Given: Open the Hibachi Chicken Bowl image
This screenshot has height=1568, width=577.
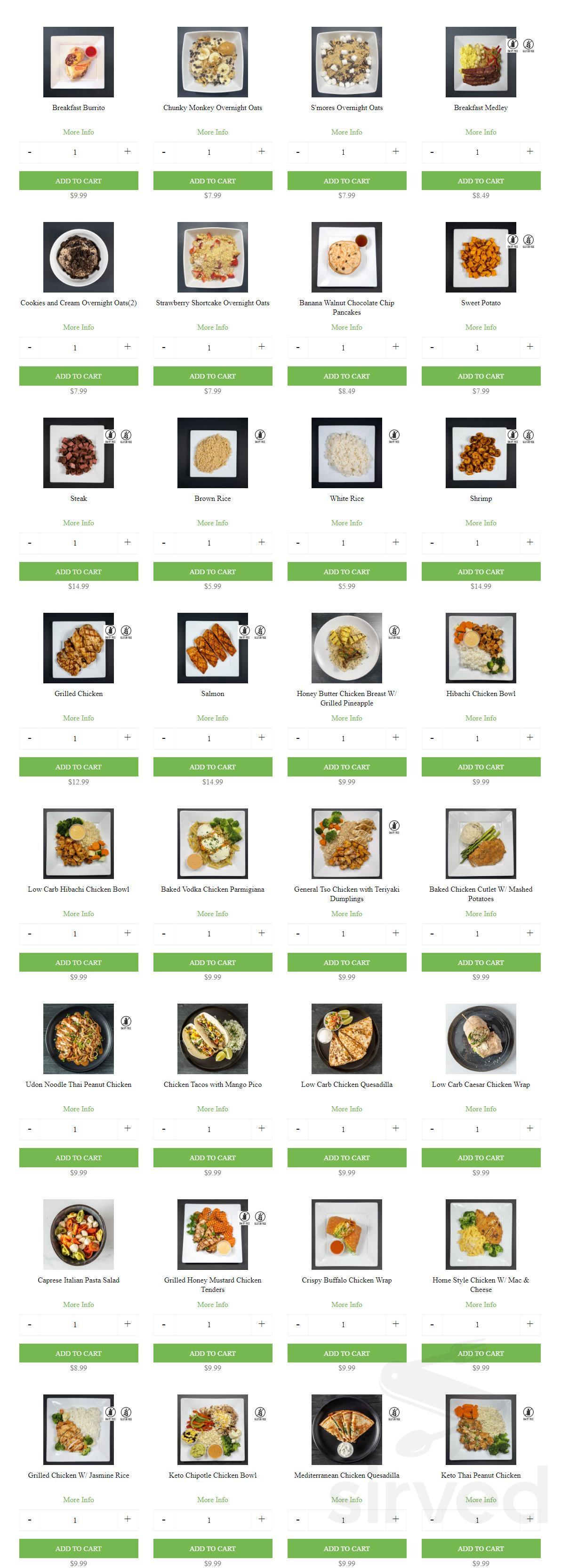Looking at the screenshot, I should [481, 648].
